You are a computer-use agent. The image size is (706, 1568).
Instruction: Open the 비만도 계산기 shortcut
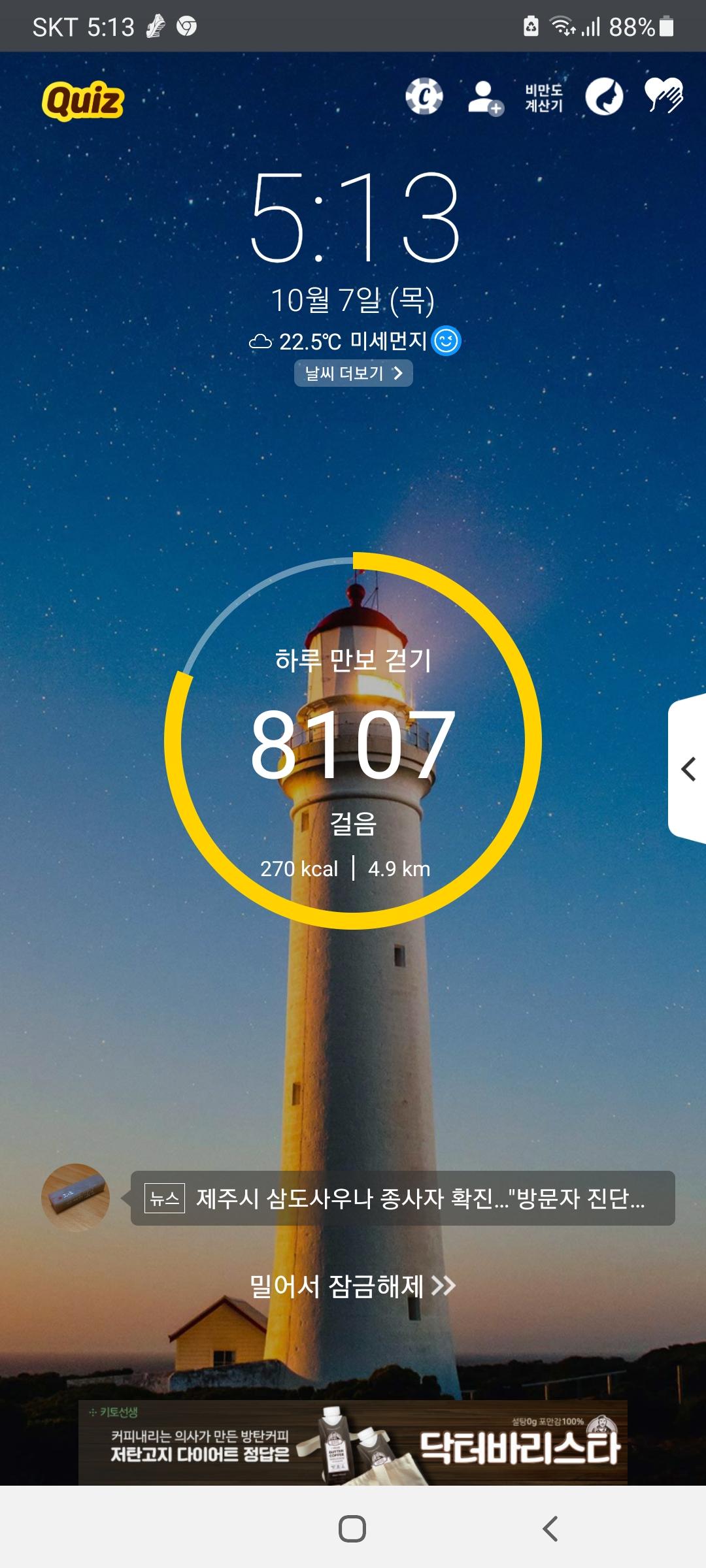pos(544,97)
